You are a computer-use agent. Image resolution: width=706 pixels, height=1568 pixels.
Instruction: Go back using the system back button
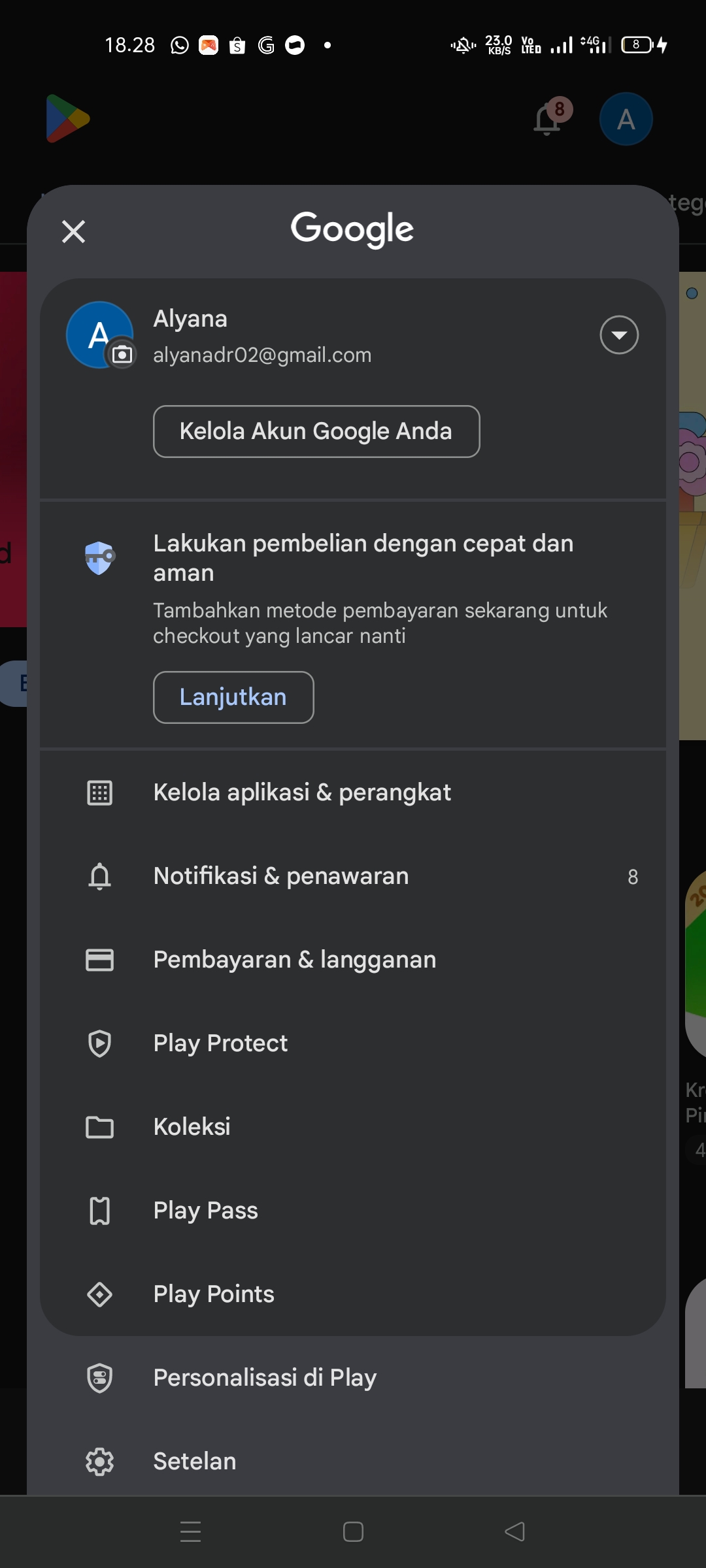tap(515, 1531)
